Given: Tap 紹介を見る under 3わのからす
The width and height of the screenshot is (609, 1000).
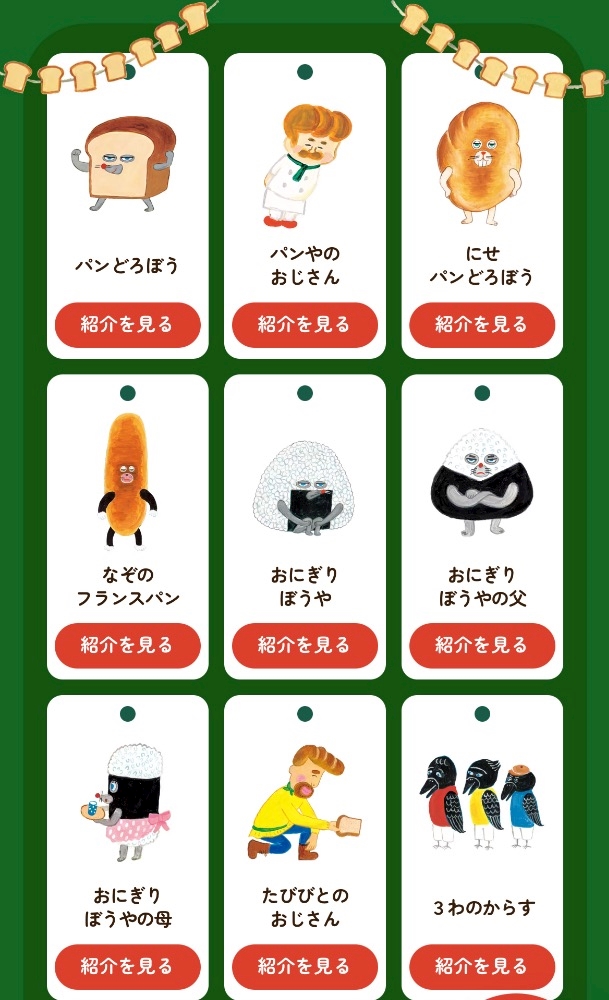Looking at the screenshot, I should point(482,967).
